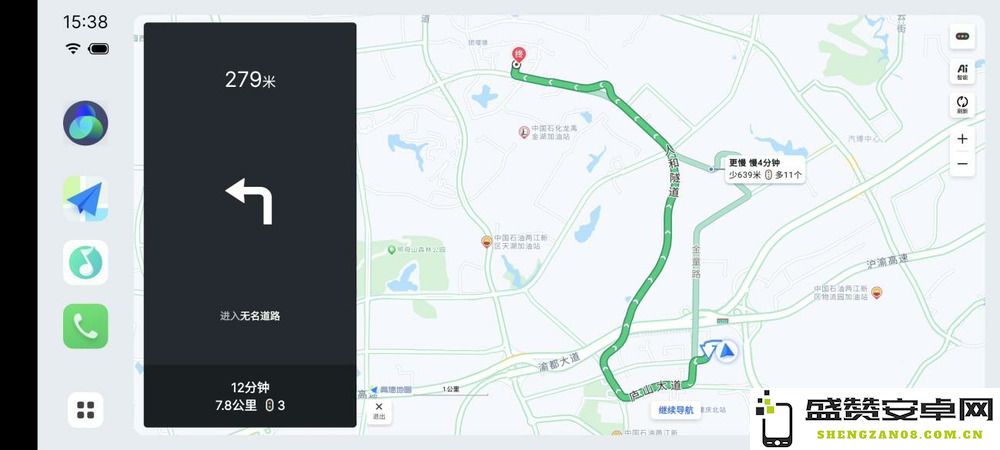
Task: Open the Amap navigation app in the sidebar
Action: click(x=85, y=198)
